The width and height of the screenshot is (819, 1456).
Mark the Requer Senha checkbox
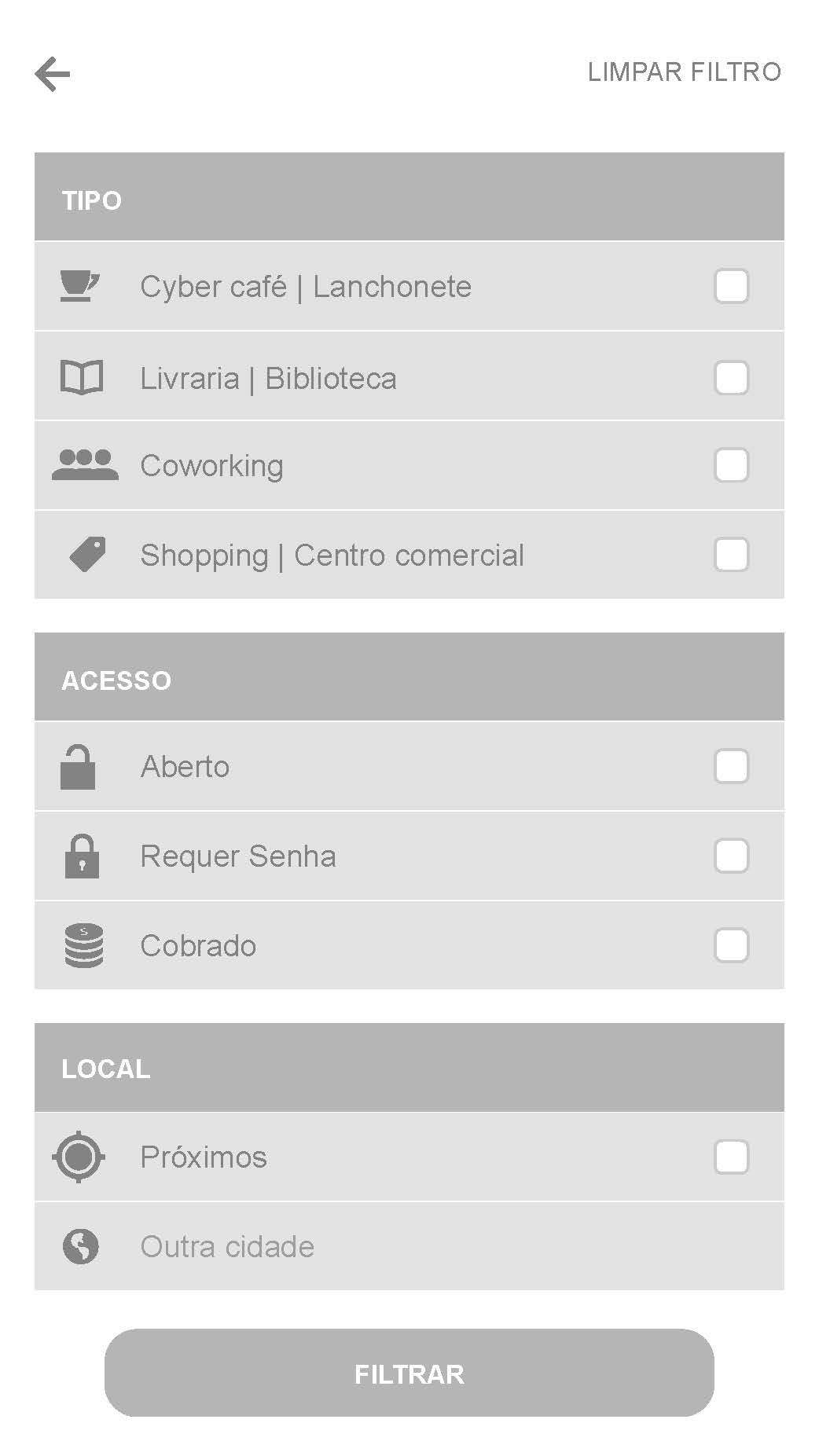coord(731,856)
